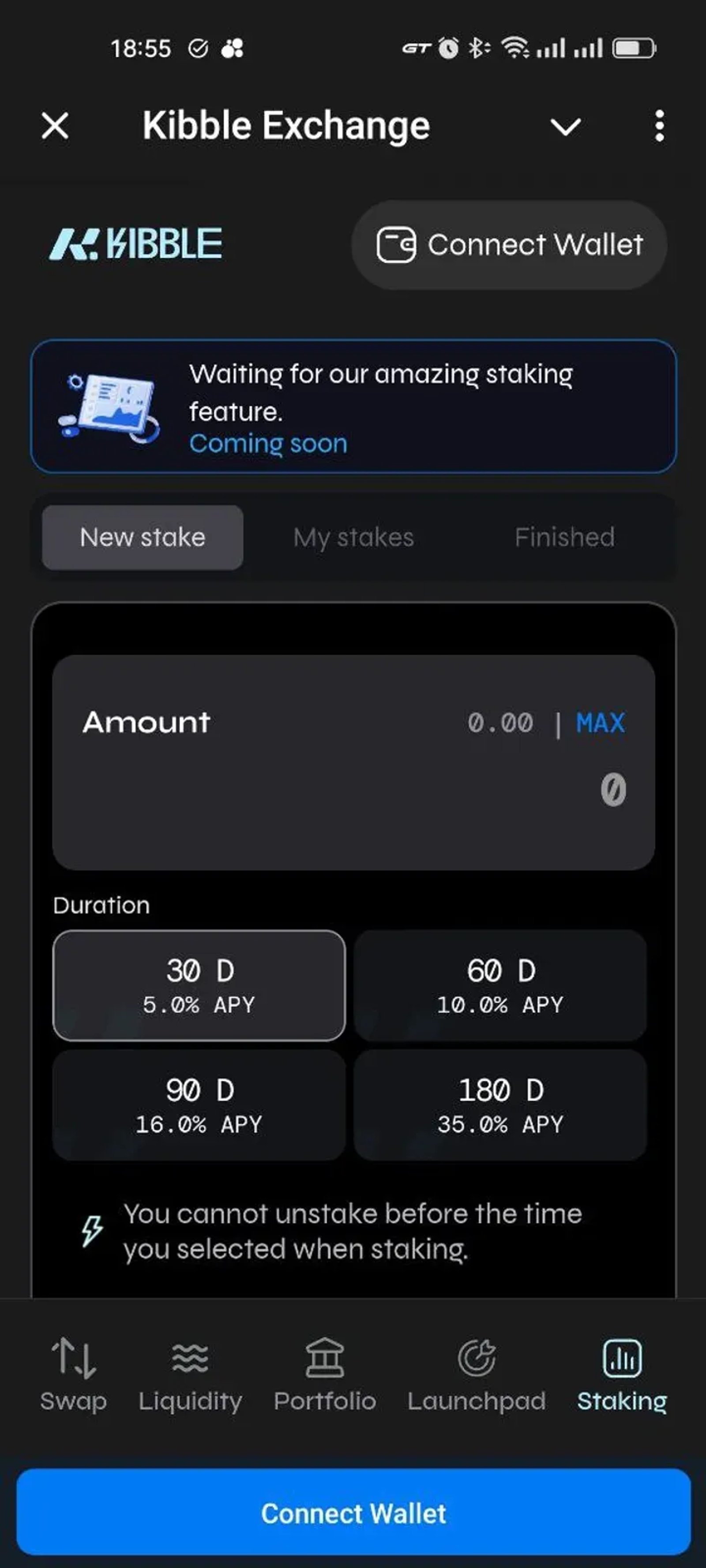Tap the blue Connect Wallet button

[x=353, y=1512]
